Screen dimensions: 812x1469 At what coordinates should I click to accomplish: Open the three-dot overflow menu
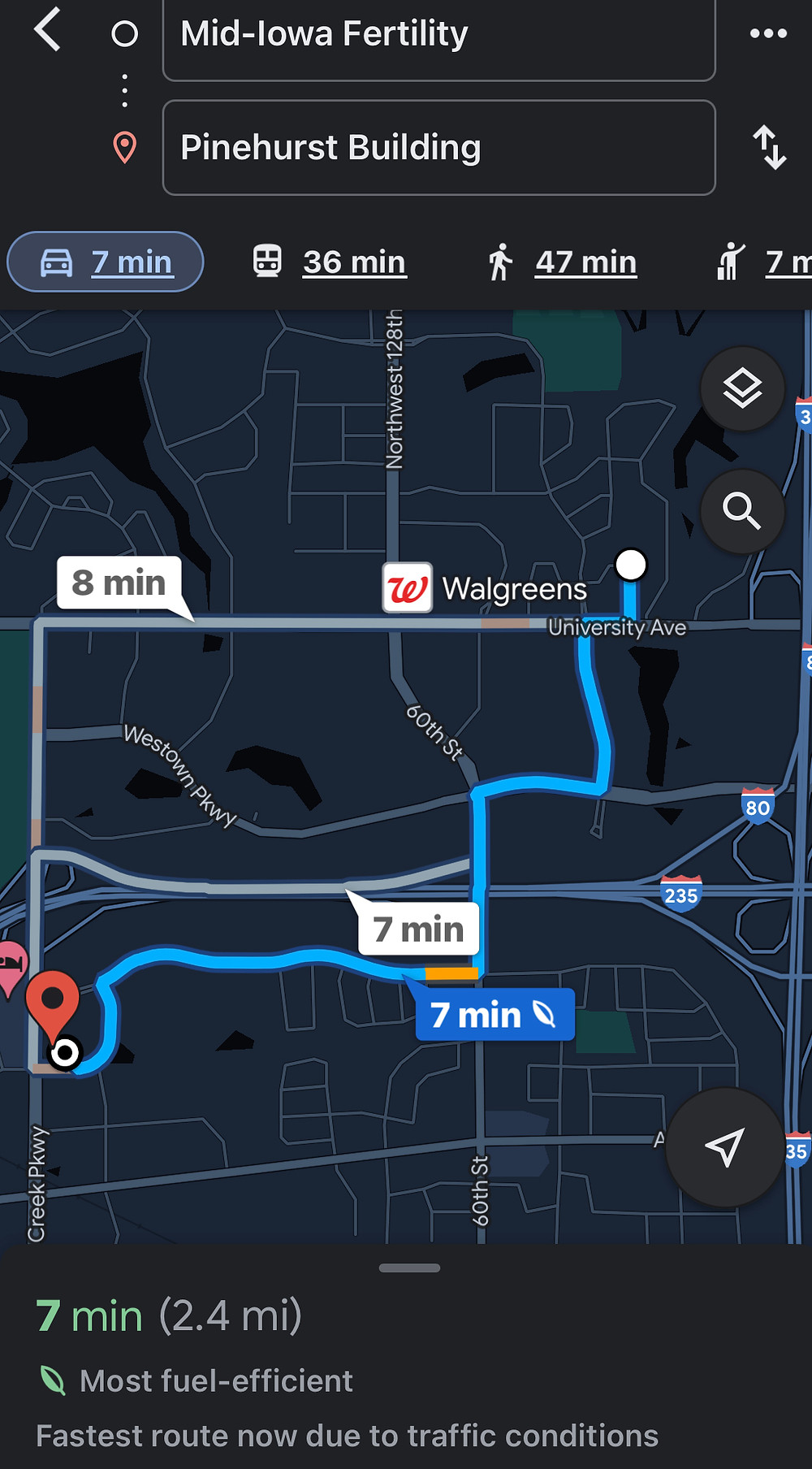tap(768, 33)
